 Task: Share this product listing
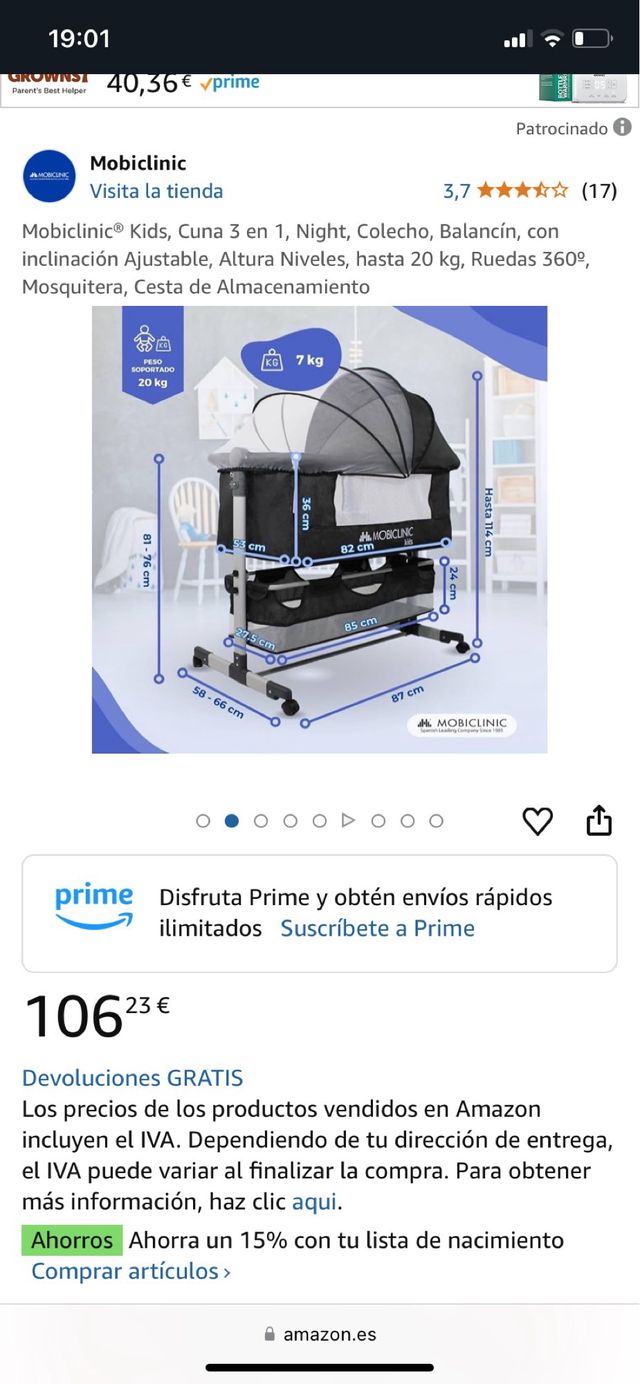pyautogui.click(x=598, y=820)
